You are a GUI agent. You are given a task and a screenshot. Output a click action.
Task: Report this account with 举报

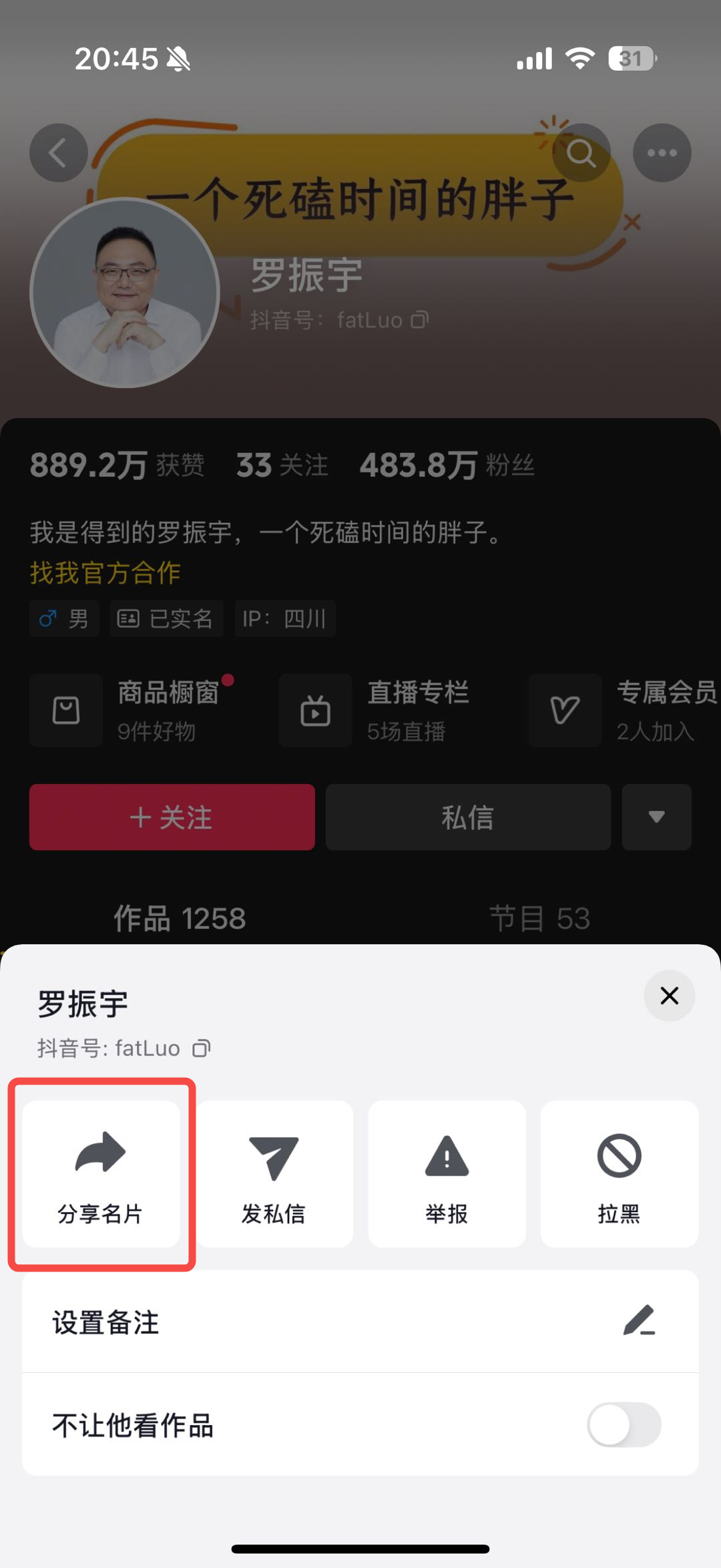447,1174
